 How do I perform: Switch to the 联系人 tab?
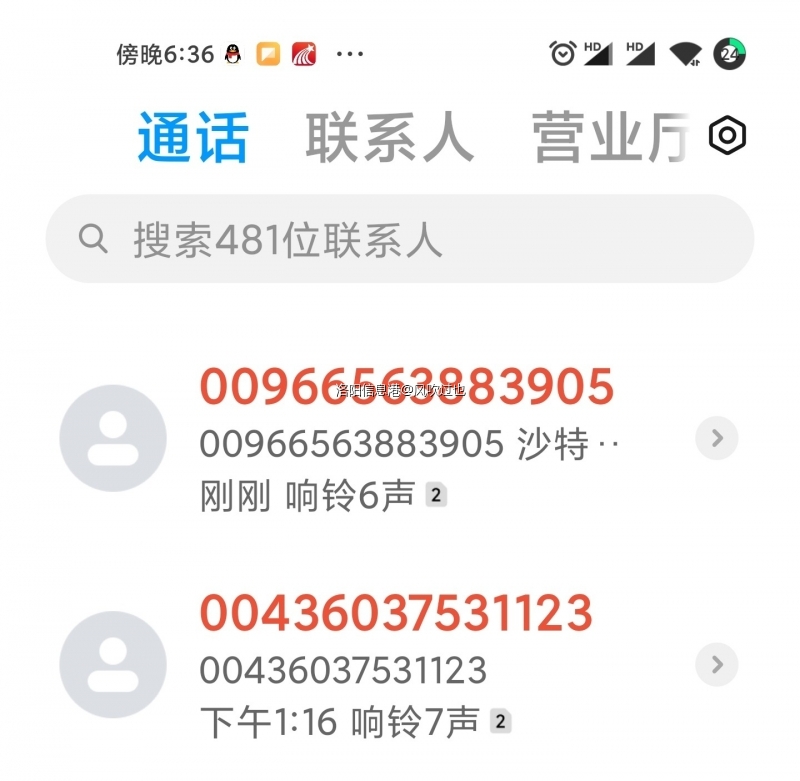(389, 137)
